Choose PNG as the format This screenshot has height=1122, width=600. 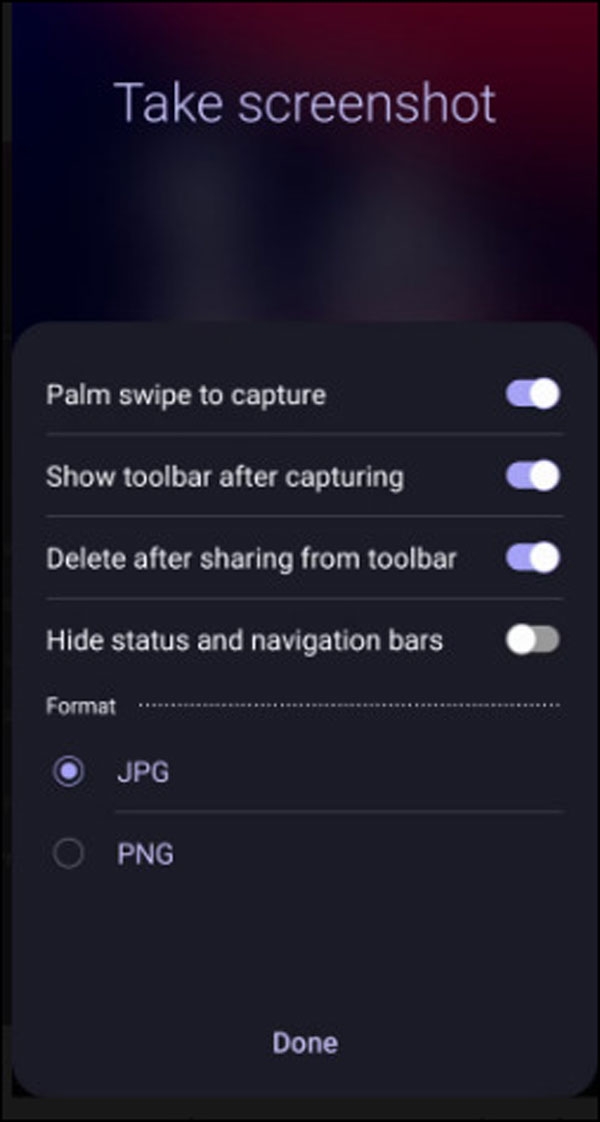click(x=69, y=854)
